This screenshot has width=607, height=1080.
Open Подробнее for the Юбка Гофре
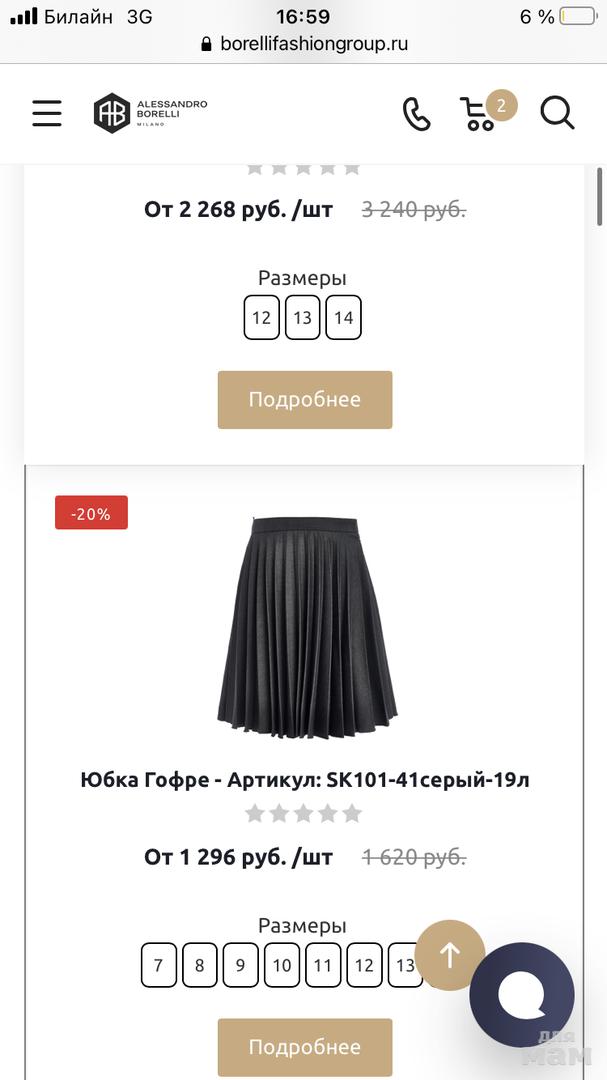tap(305, 1047)
